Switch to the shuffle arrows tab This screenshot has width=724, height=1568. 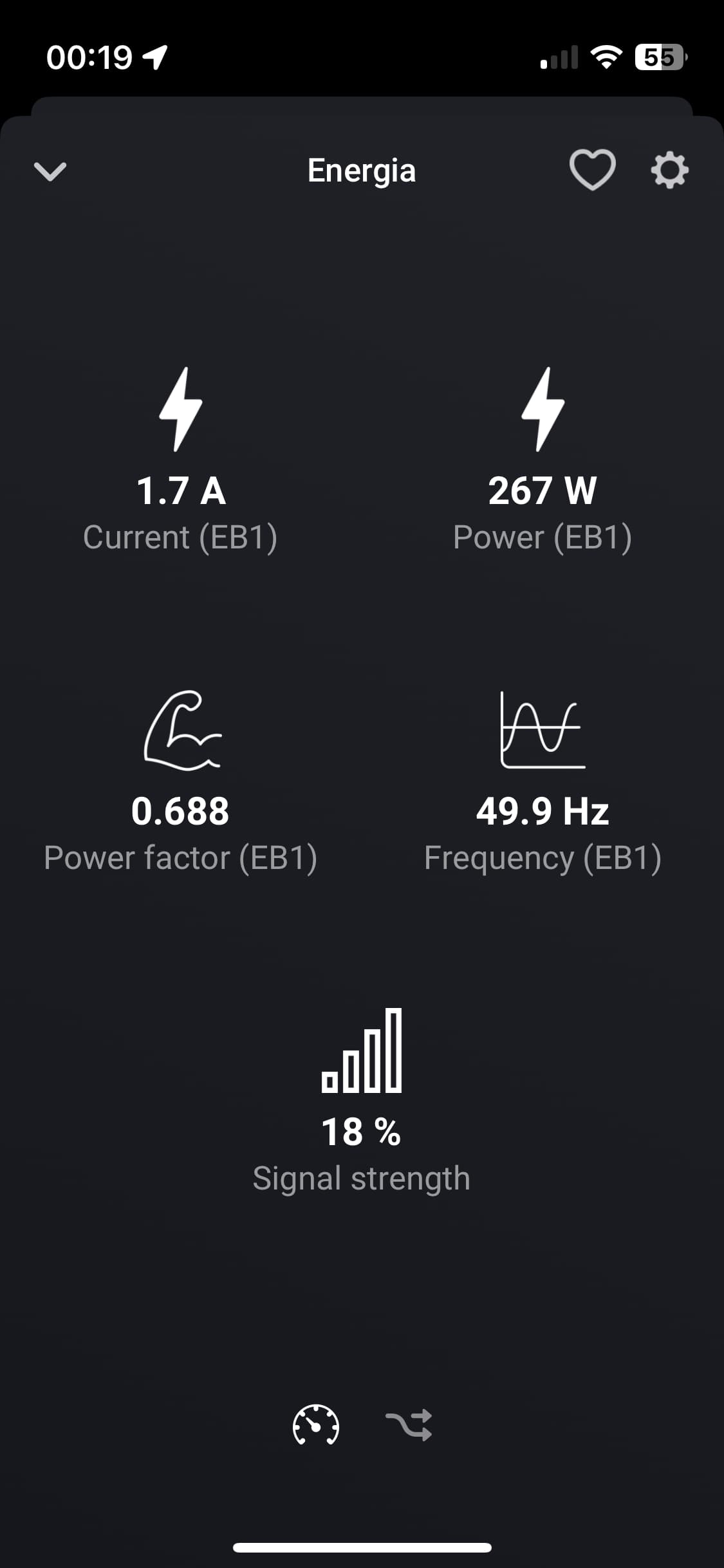coord(409,1425)
